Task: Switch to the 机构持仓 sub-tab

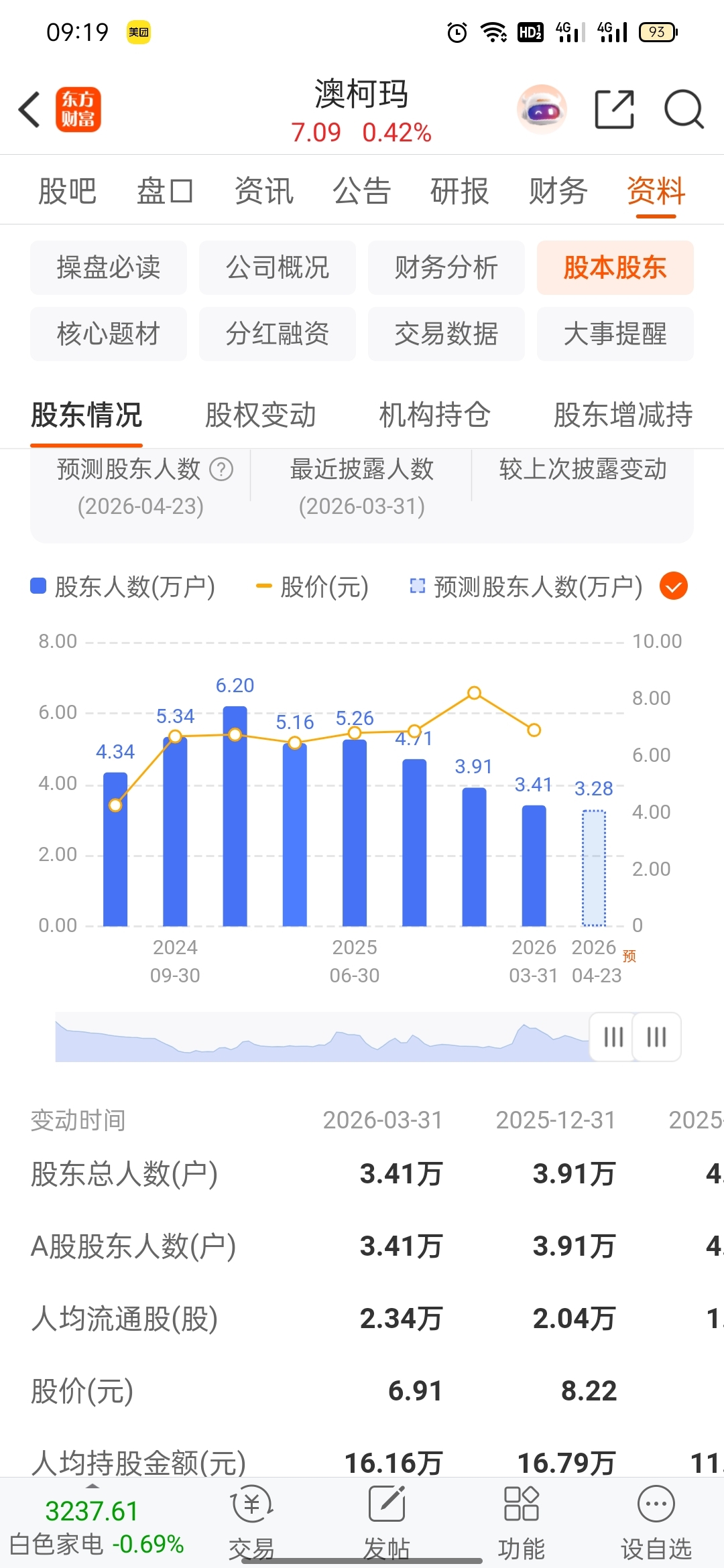Action: tap(434, 415)
